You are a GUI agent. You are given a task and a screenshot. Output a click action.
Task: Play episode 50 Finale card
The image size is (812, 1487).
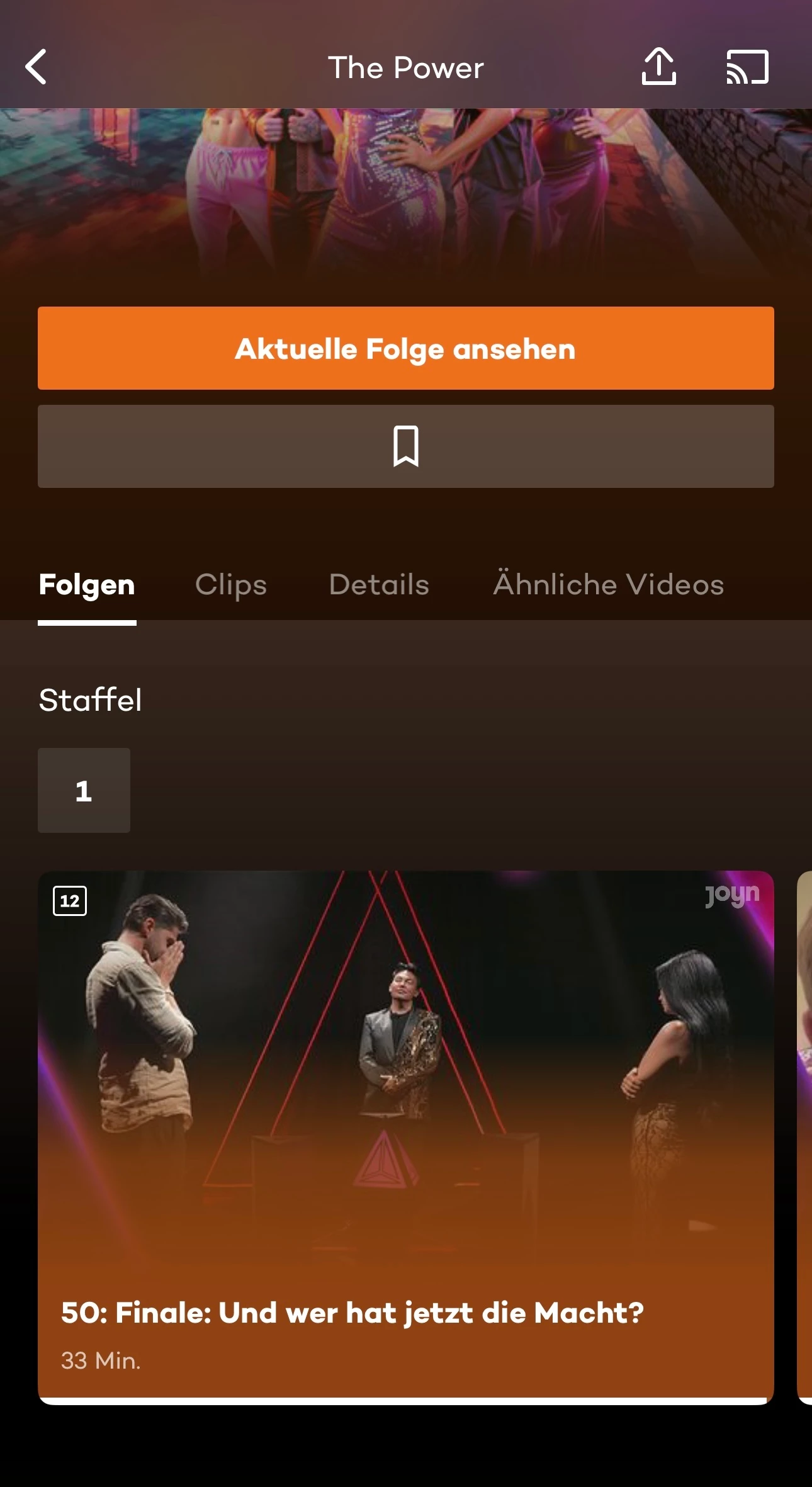click(x=405, y=1133)
